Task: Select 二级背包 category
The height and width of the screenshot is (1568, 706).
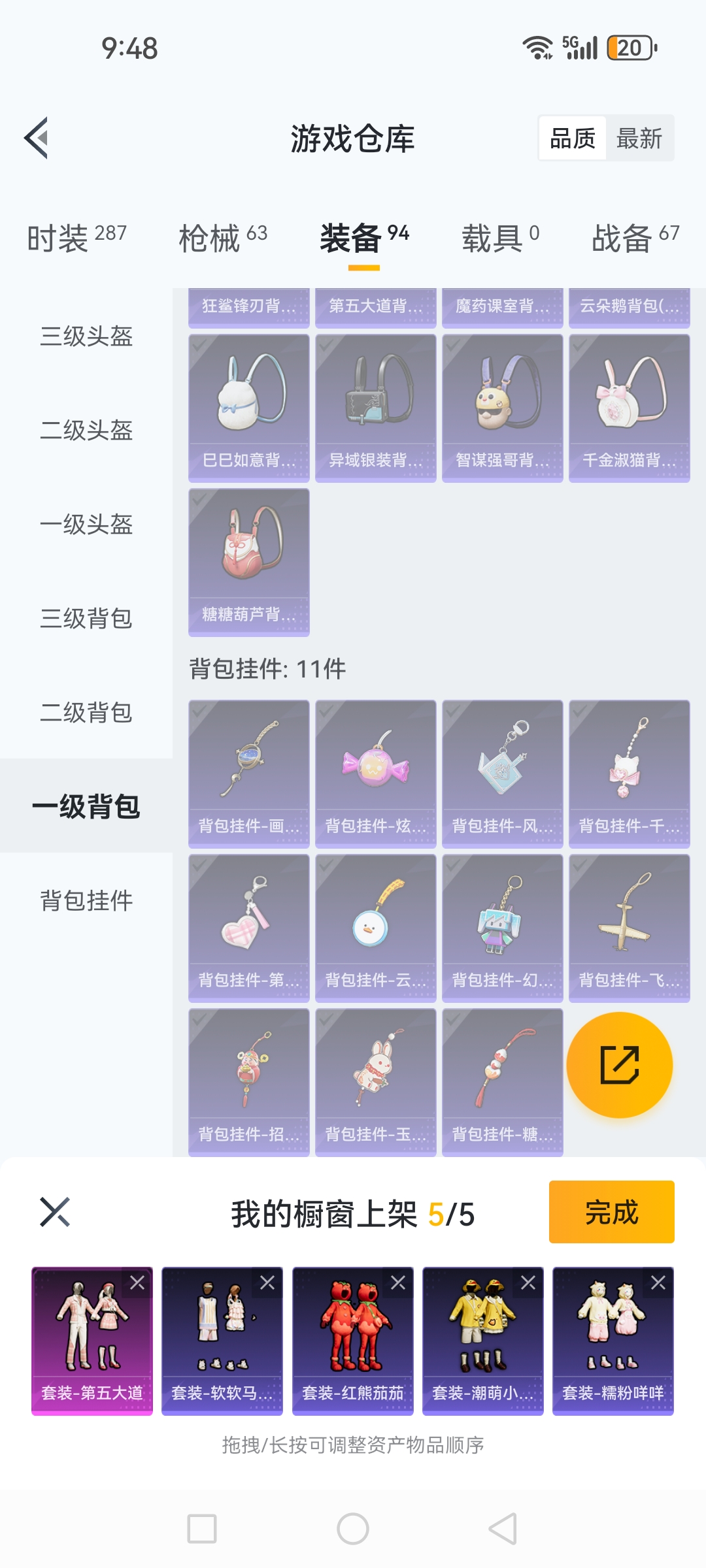Action: (x=86, y=712)
